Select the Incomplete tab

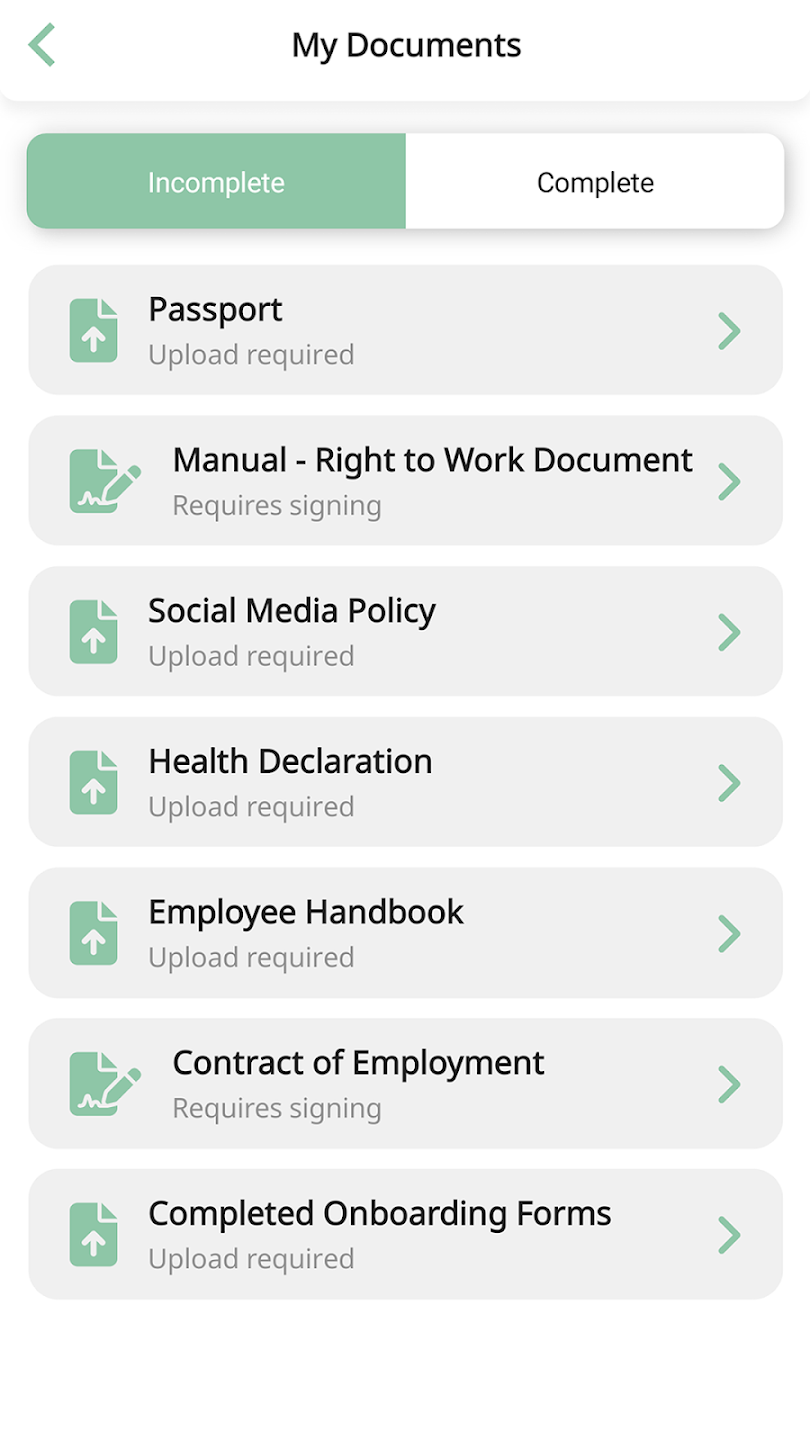(x=216, y=182)
